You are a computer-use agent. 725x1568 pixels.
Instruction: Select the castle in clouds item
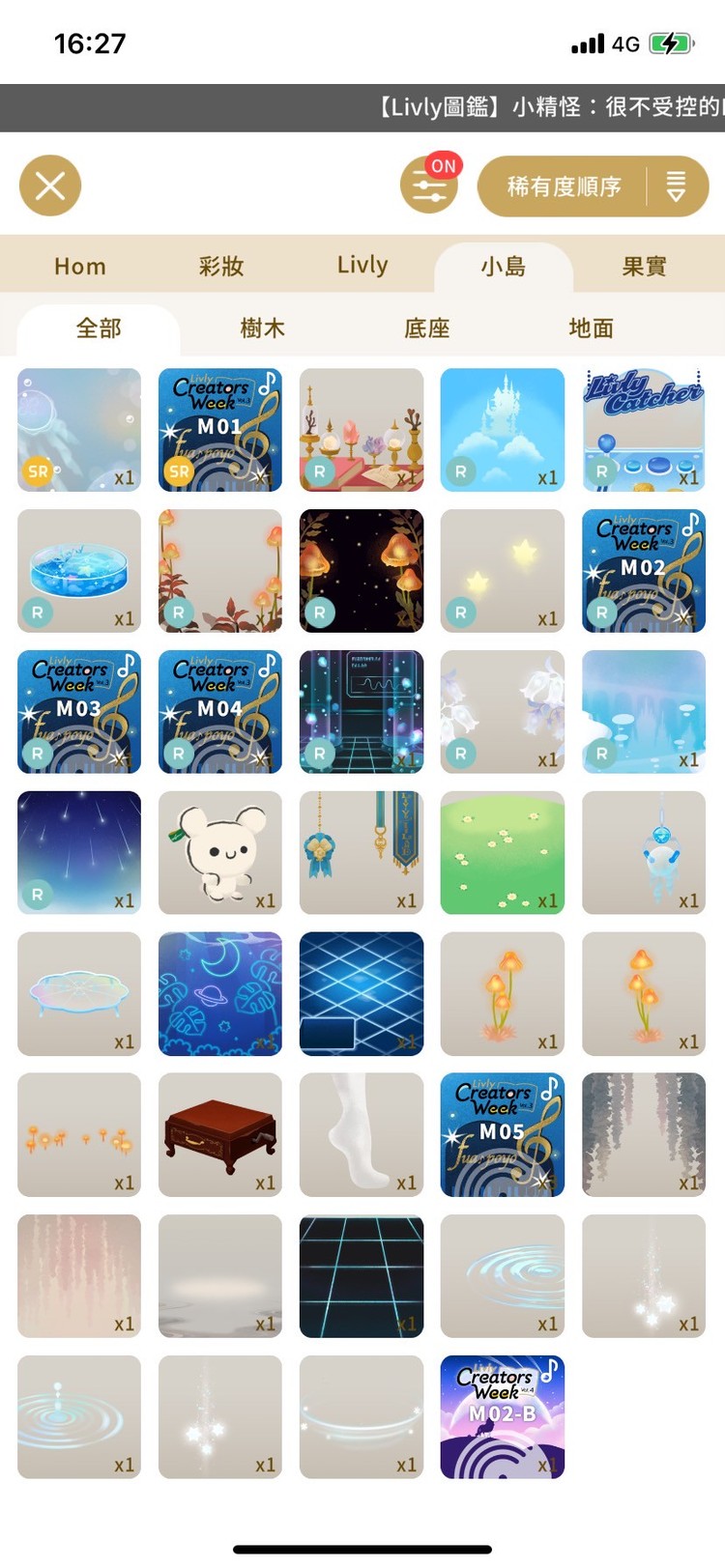(503, 430)
